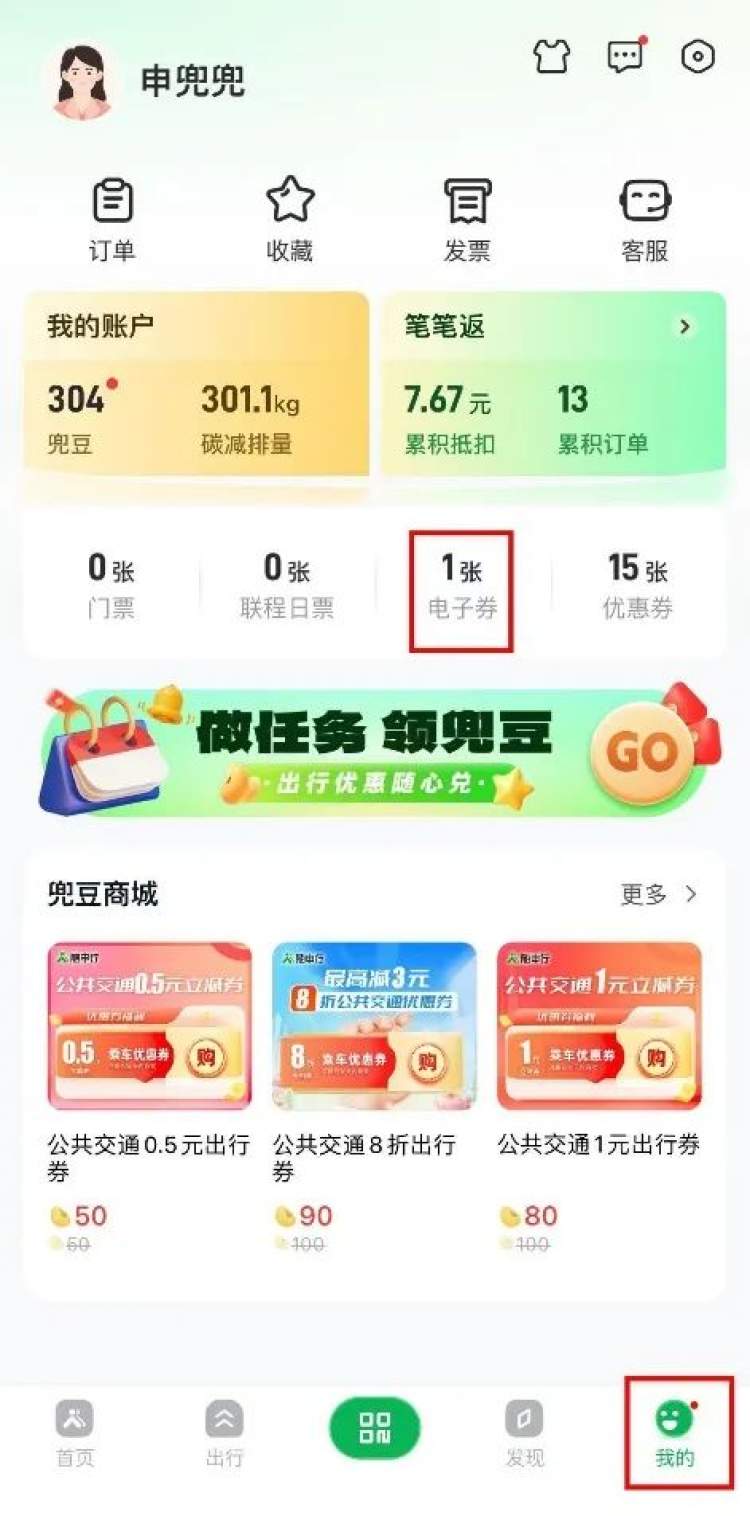Tap GO on the 做任务领兜豆 banner
The image size is (750, 1516).
641,754
